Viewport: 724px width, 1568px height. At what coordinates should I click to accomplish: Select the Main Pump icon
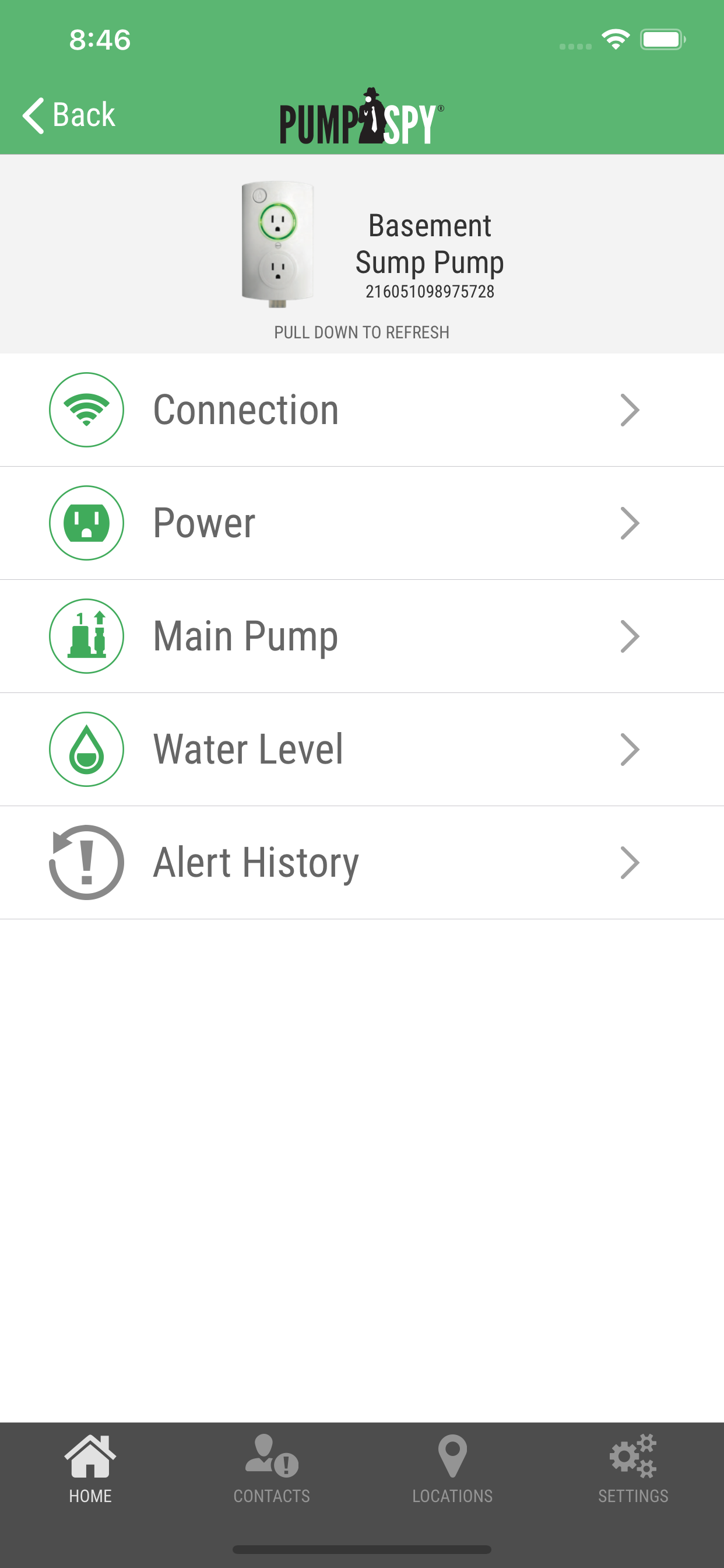86,635
